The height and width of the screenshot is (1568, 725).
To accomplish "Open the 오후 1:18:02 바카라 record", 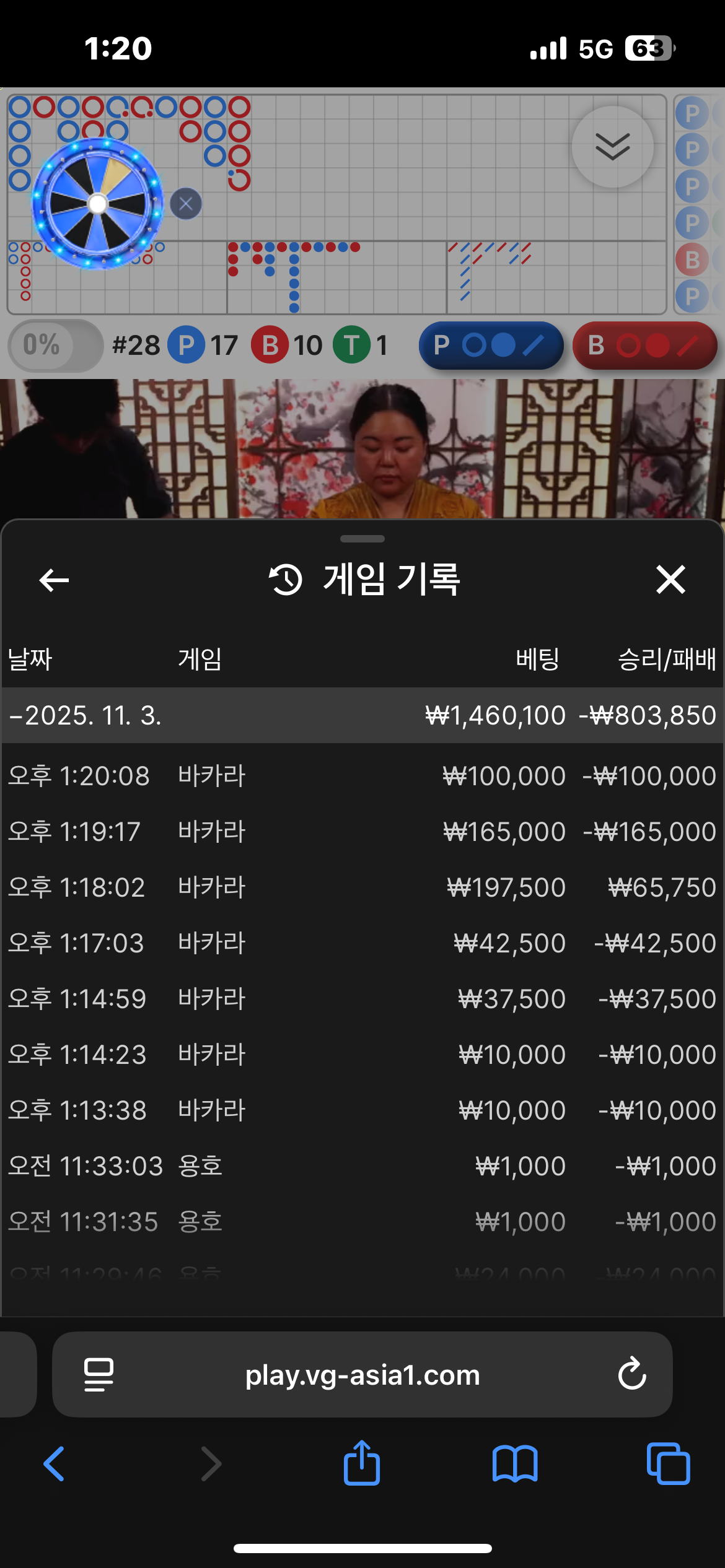I will tap(362, 887).
